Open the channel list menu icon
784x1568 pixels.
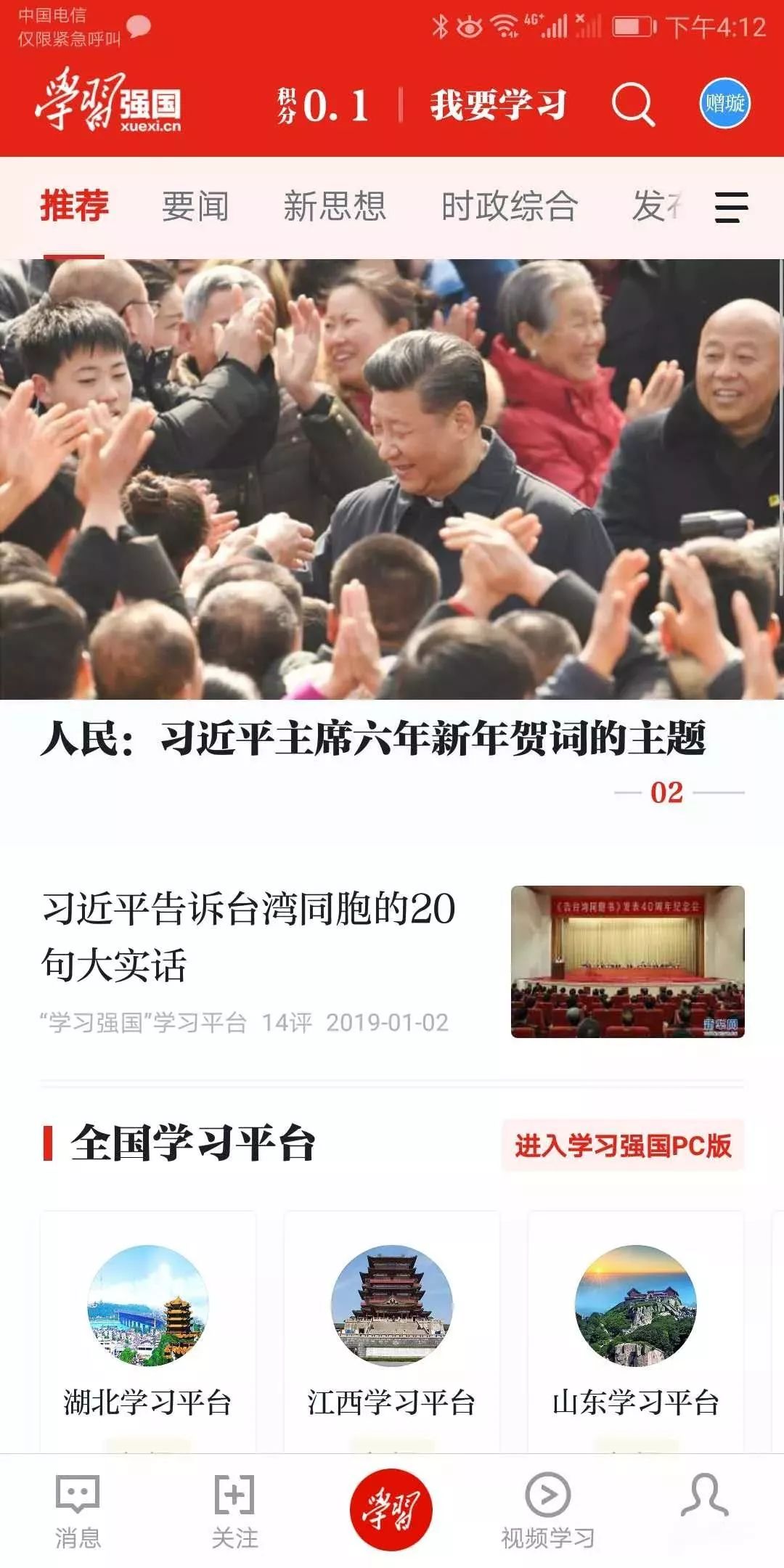[731, 208]
